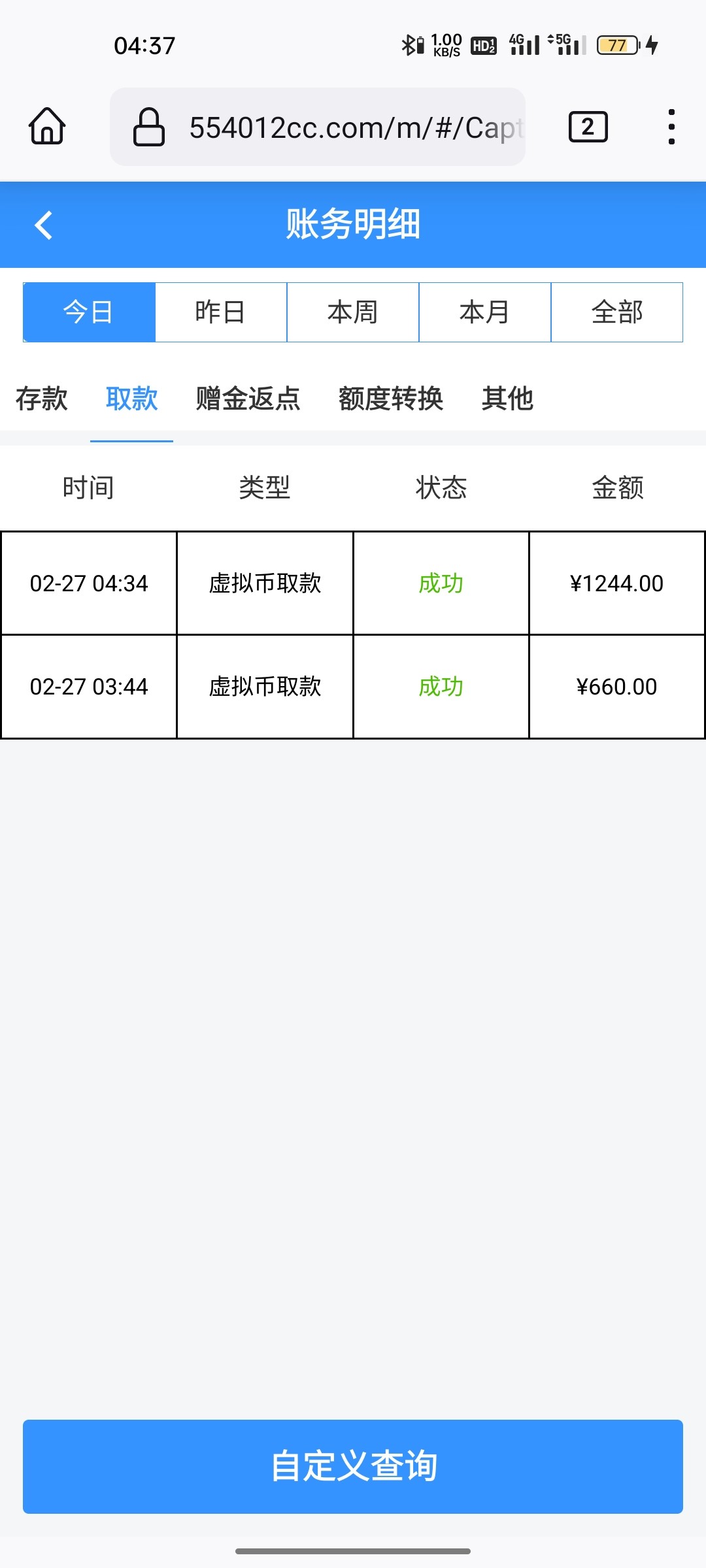Open browser home page
This screenshot has height=1568, width=706.
(47, 126)
